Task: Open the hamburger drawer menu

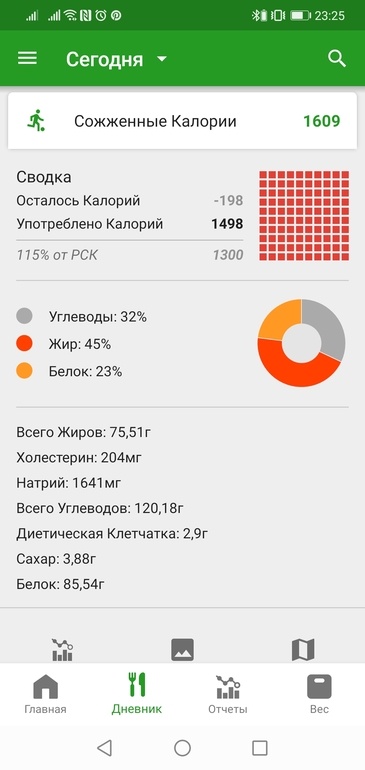Action: [28, 59]
